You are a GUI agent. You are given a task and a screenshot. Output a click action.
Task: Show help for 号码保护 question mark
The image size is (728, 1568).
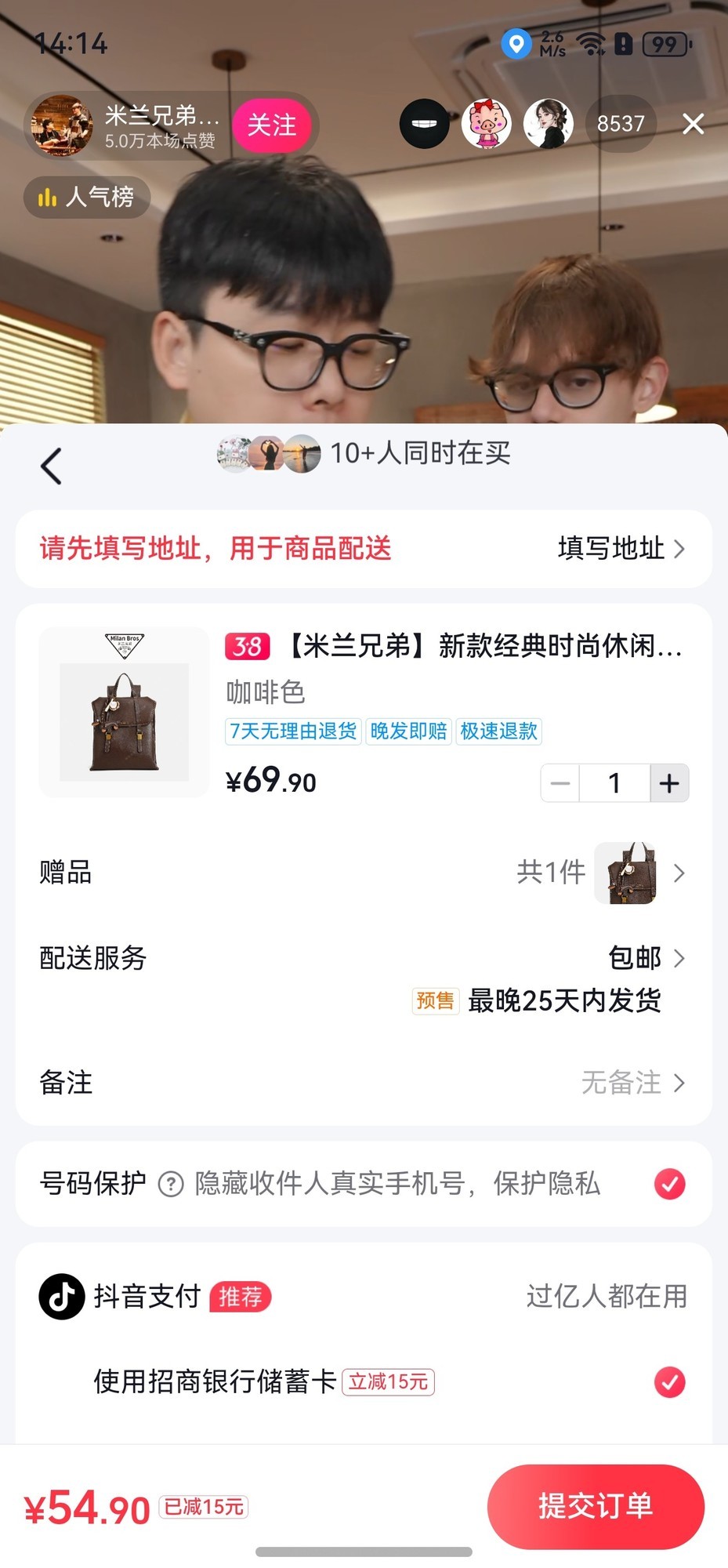coord(171,1184)
